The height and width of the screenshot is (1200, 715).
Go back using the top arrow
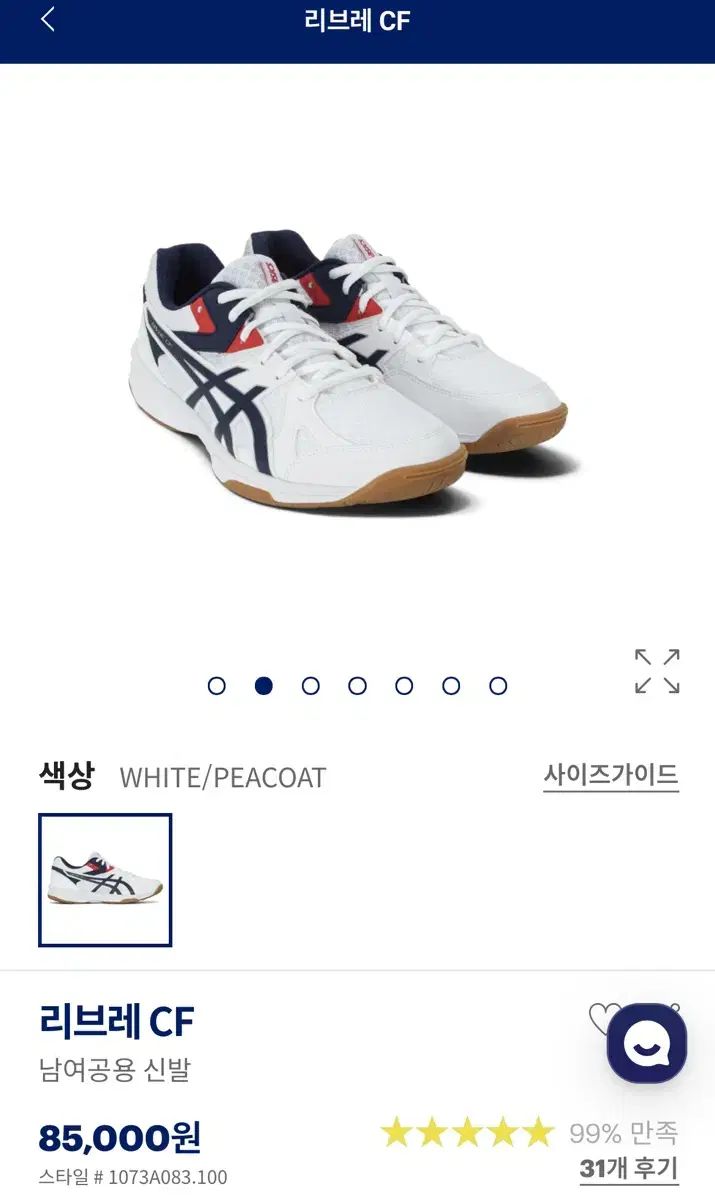[x=47, y=20]
